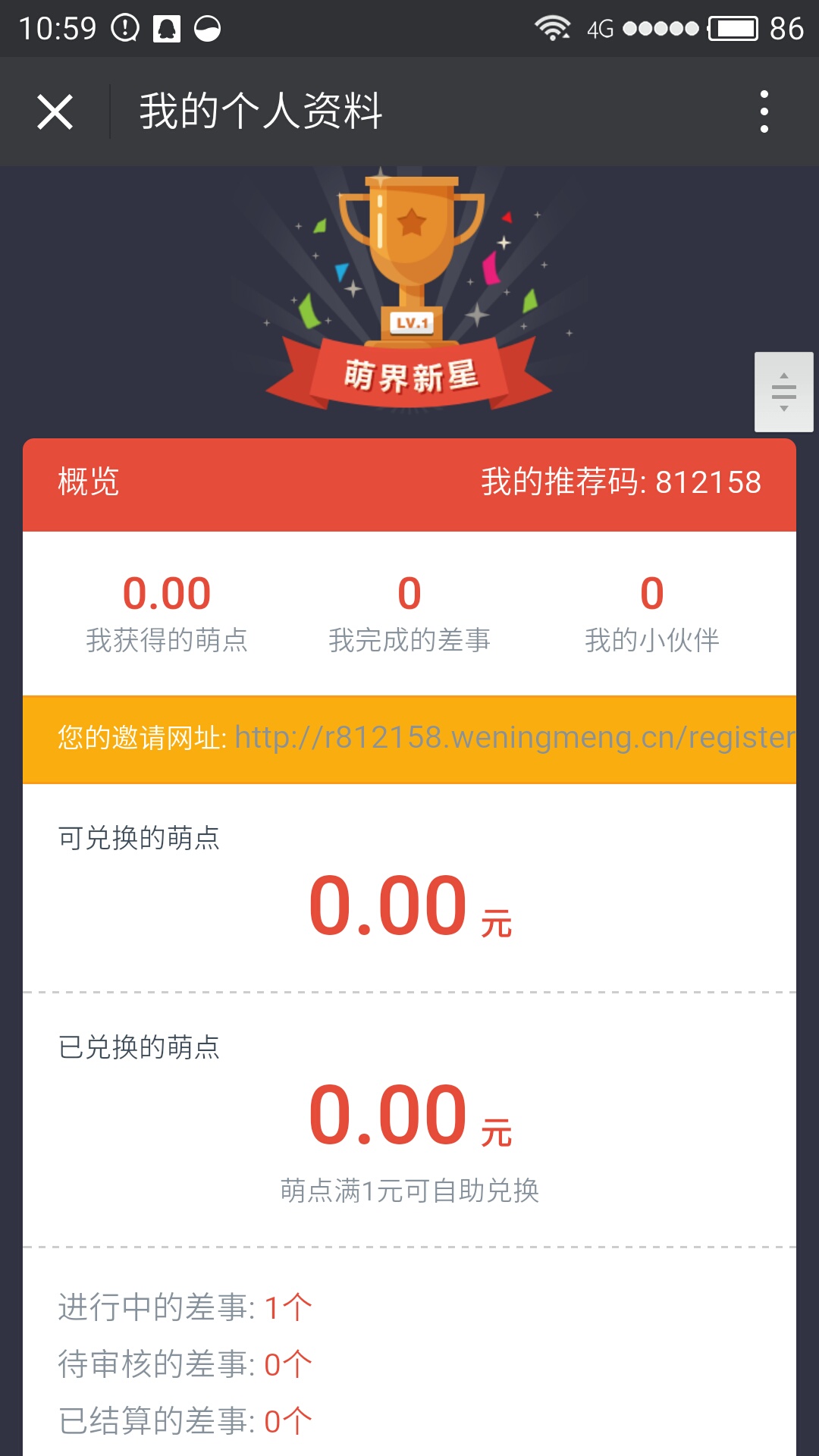Close the 我的个人资料 page
This screenshot has width=819, height=1456.
click(55, 112)
